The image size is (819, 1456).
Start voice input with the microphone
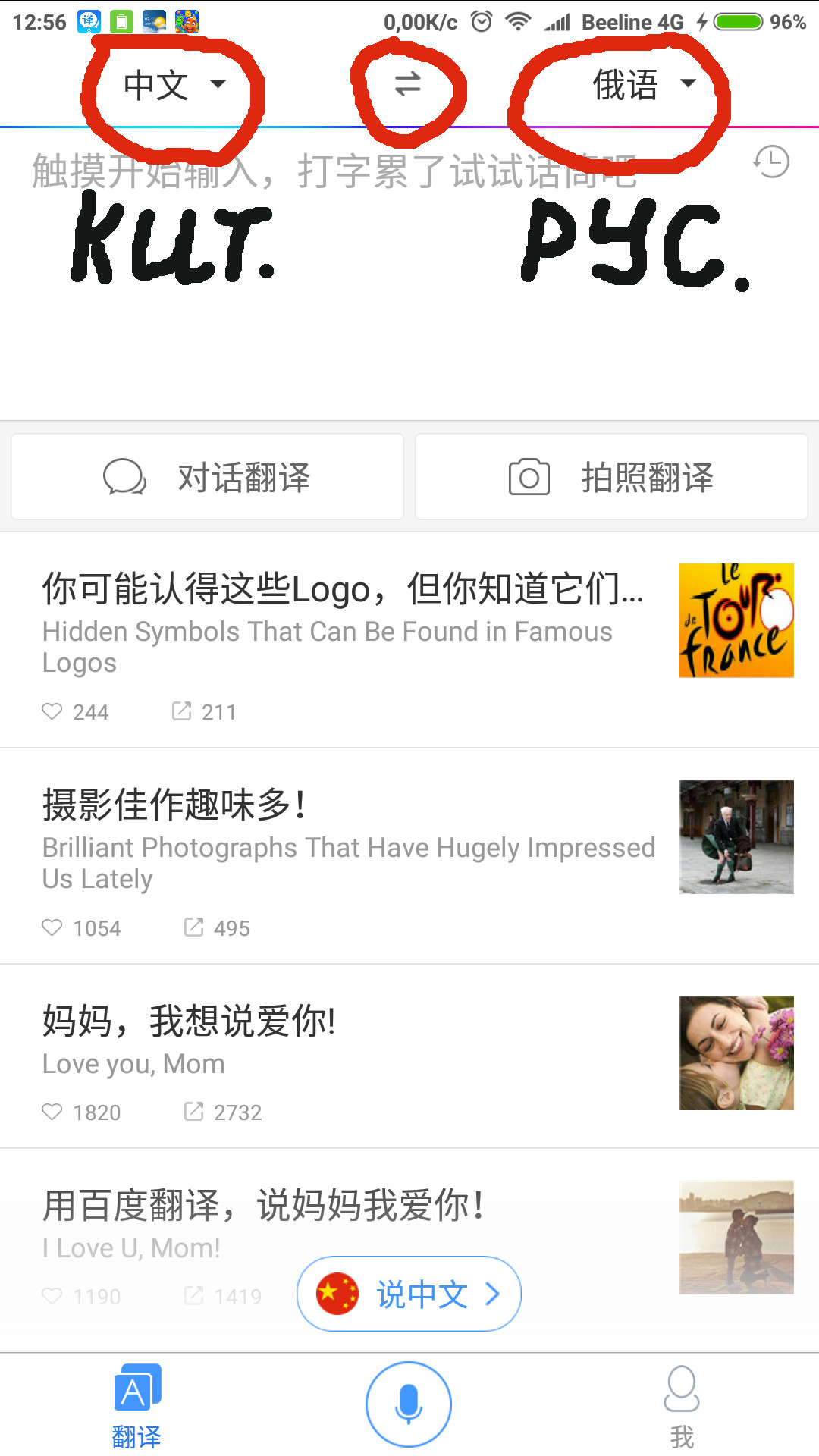pyautogui.click(x=409, y=1404)
